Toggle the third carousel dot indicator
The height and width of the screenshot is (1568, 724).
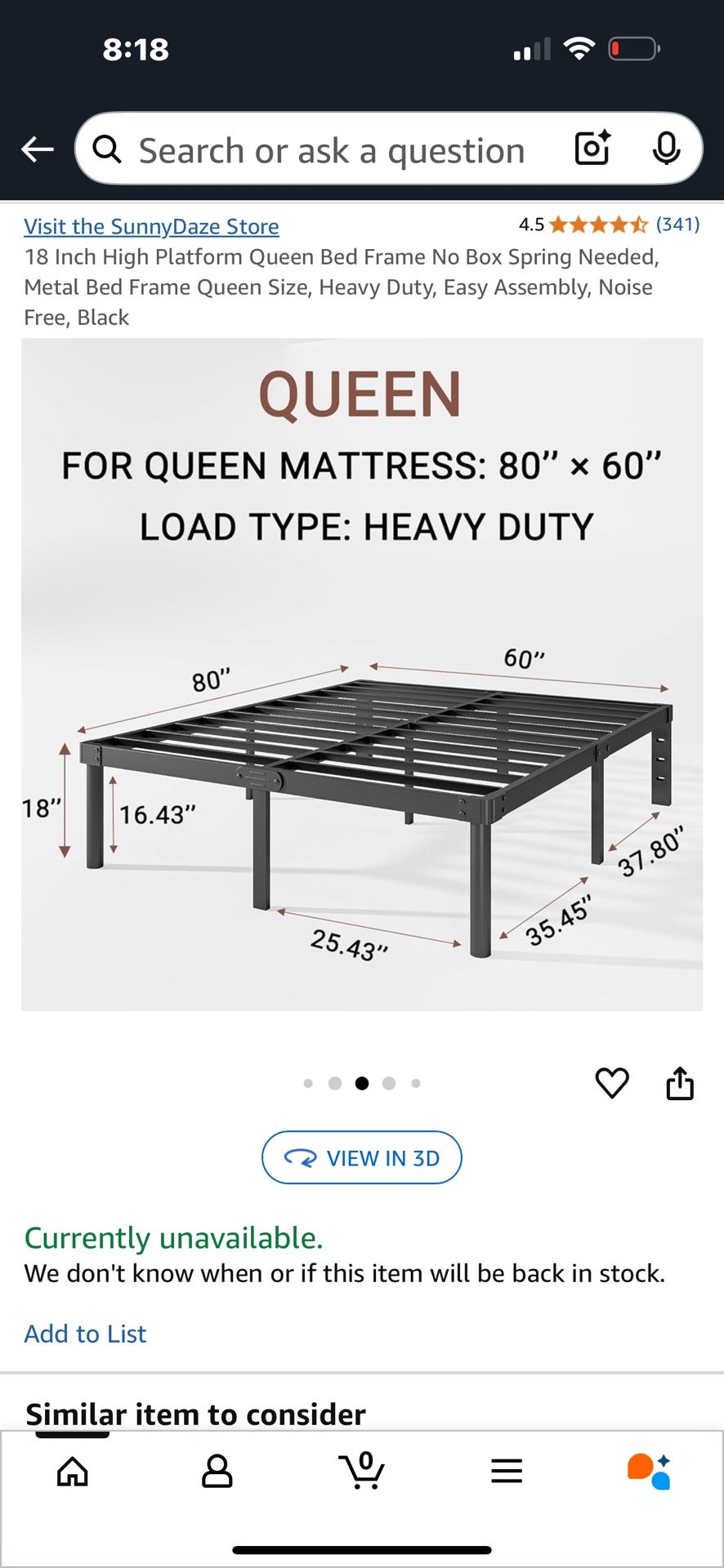(x=362, y=1083)
